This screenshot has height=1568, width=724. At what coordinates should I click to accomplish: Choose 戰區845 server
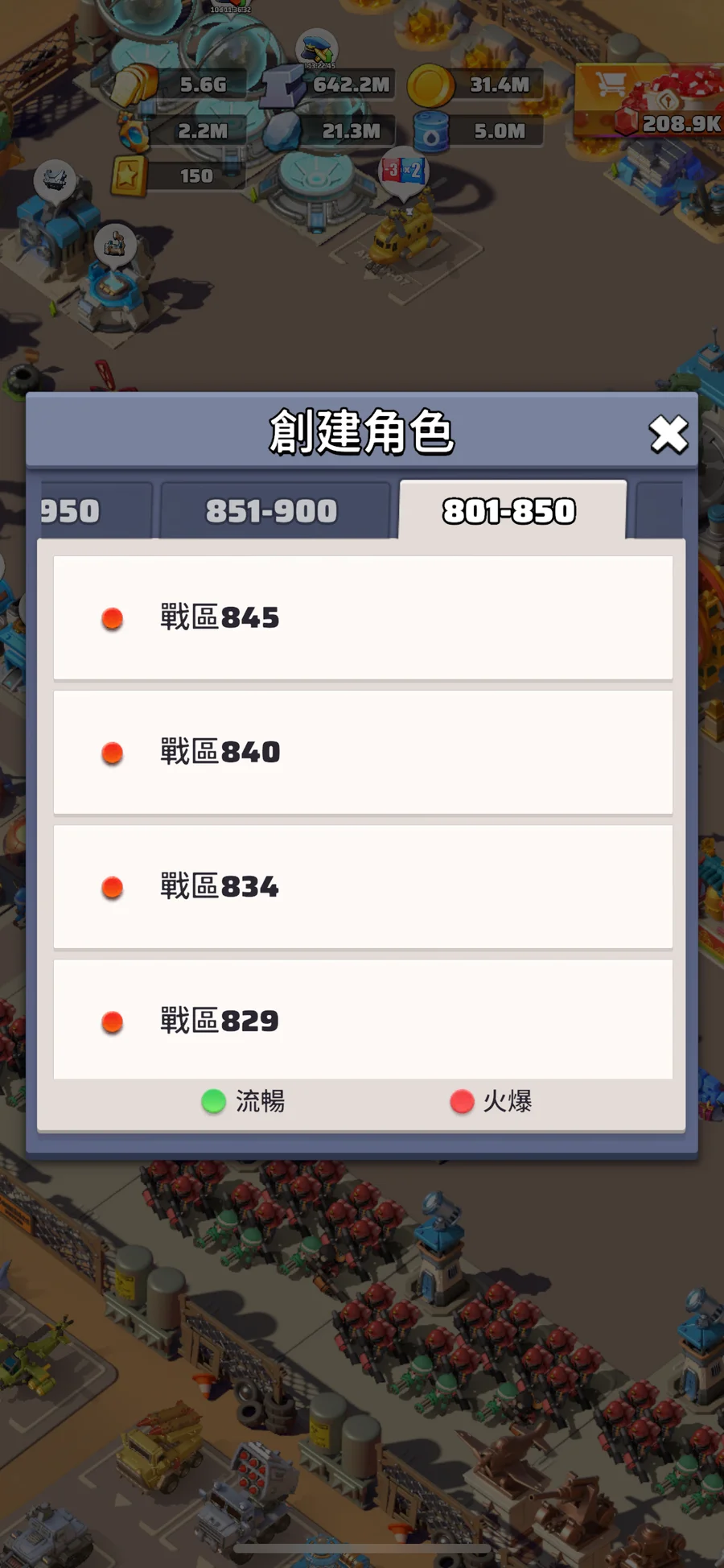click(362, 618)
